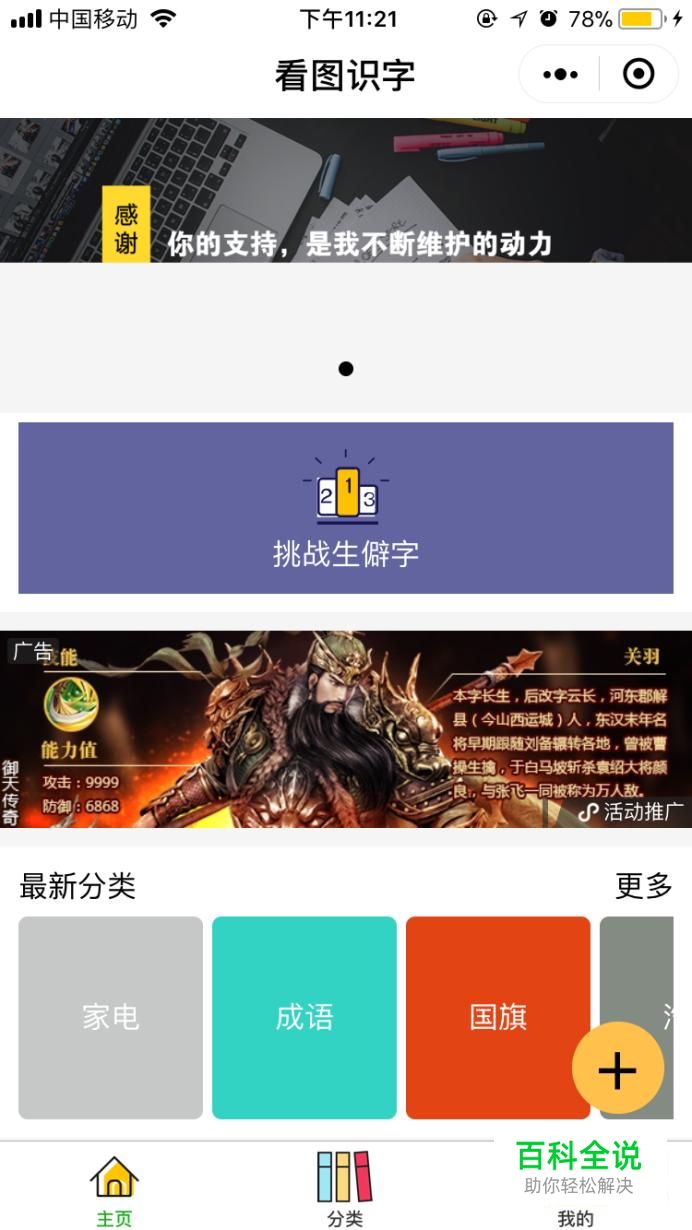Open the 成语 category card
692x1230 pixels.
point(304,1017)
